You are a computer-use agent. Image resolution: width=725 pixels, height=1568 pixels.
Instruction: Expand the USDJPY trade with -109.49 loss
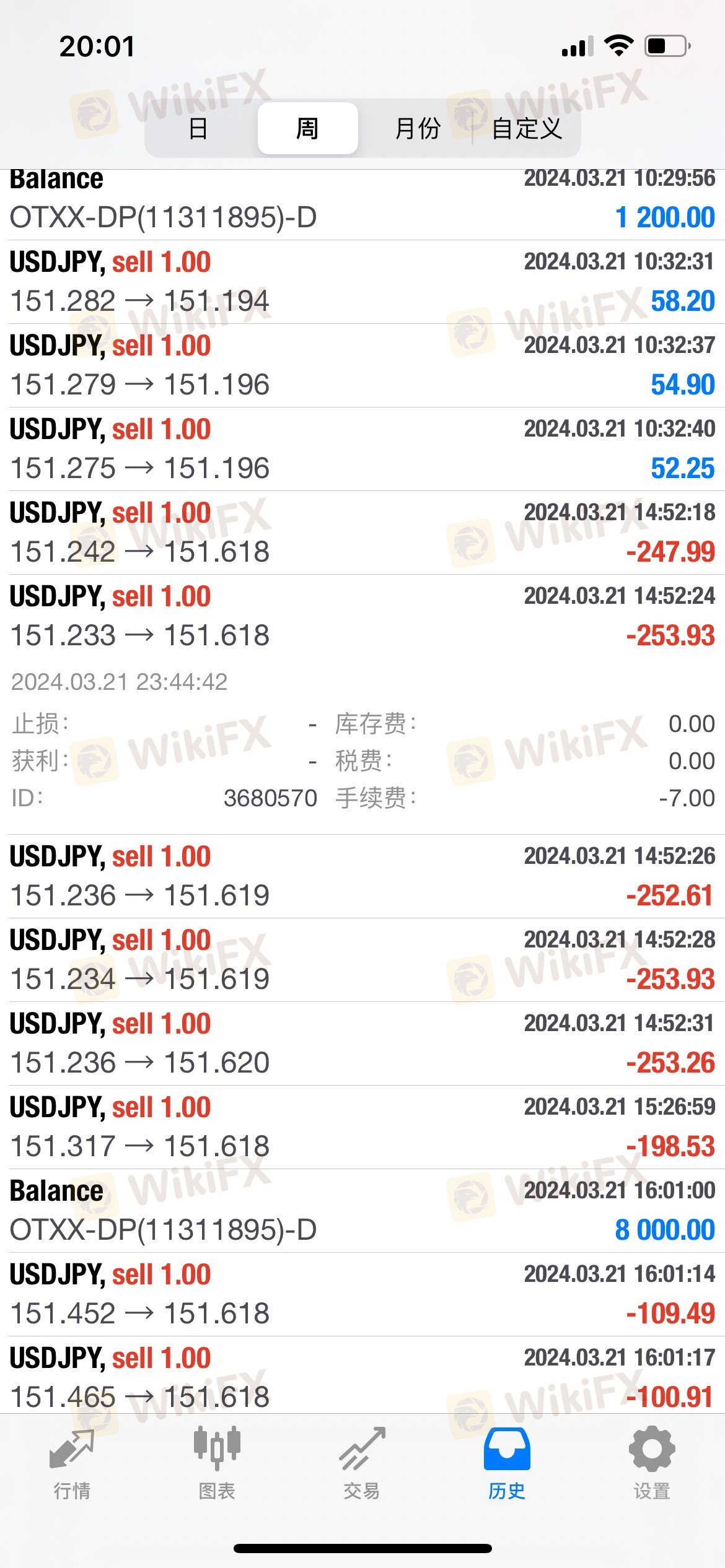tap(362, 1294)
